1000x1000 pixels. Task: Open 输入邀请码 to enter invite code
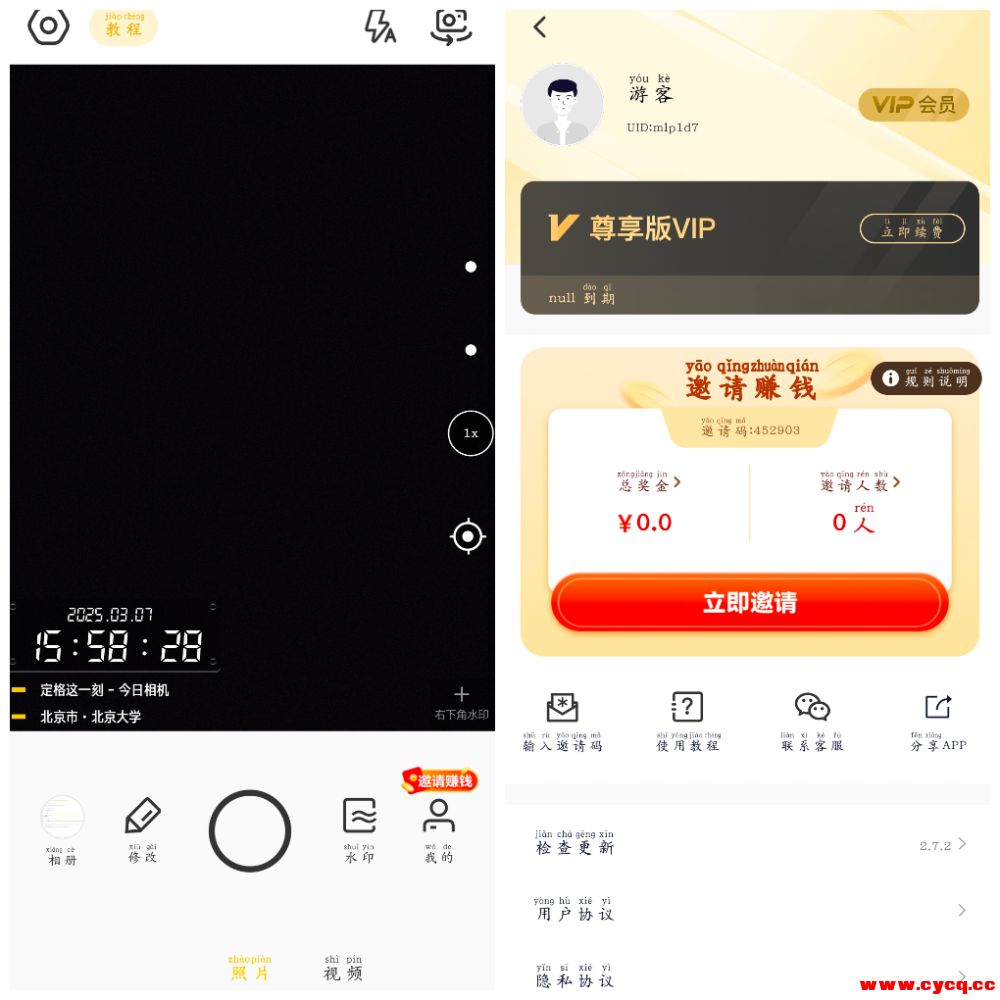click(x=562, y=722)
